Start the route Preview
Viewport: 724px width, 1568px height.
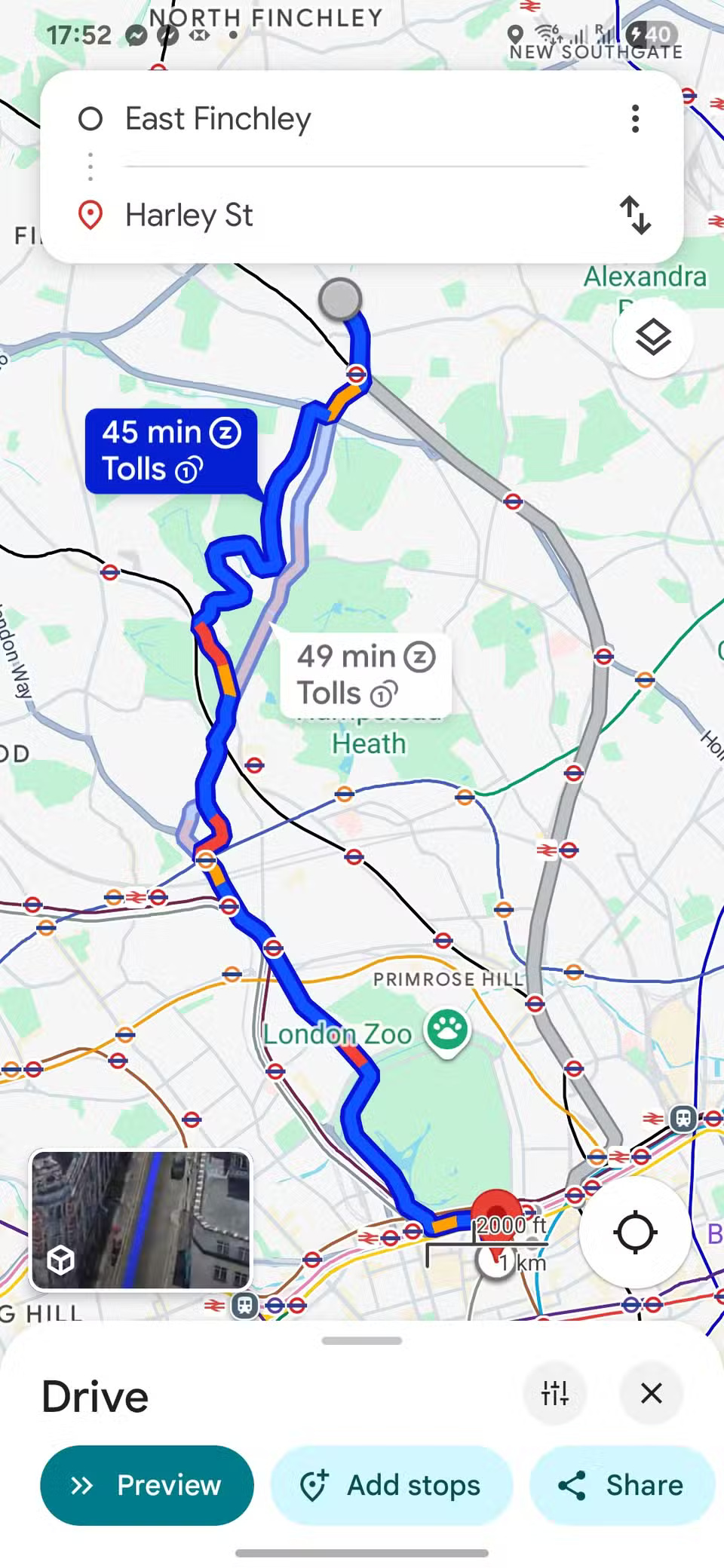pyautogui.click(x=147, y=1485)
